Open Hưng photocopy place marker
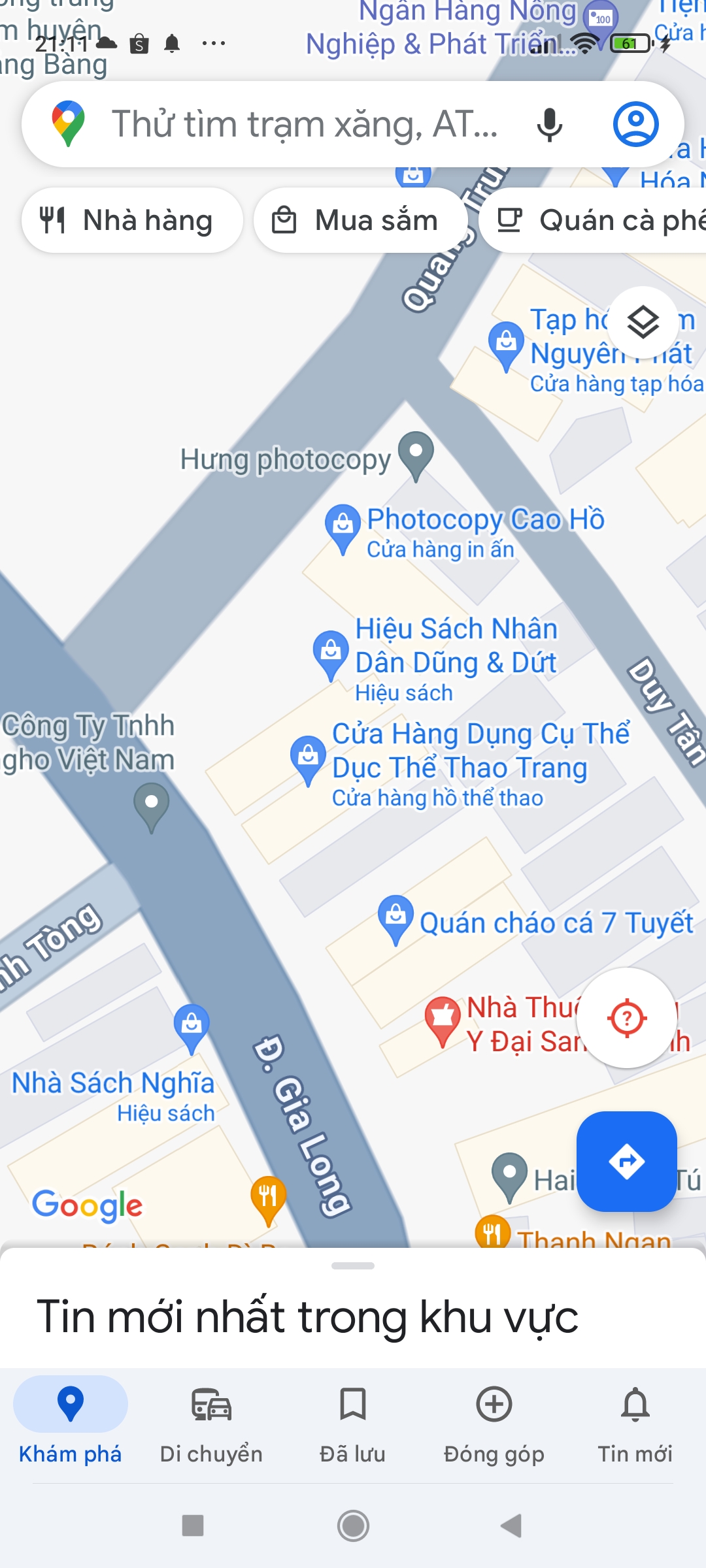706x1568 pixels. pos(416,452)
